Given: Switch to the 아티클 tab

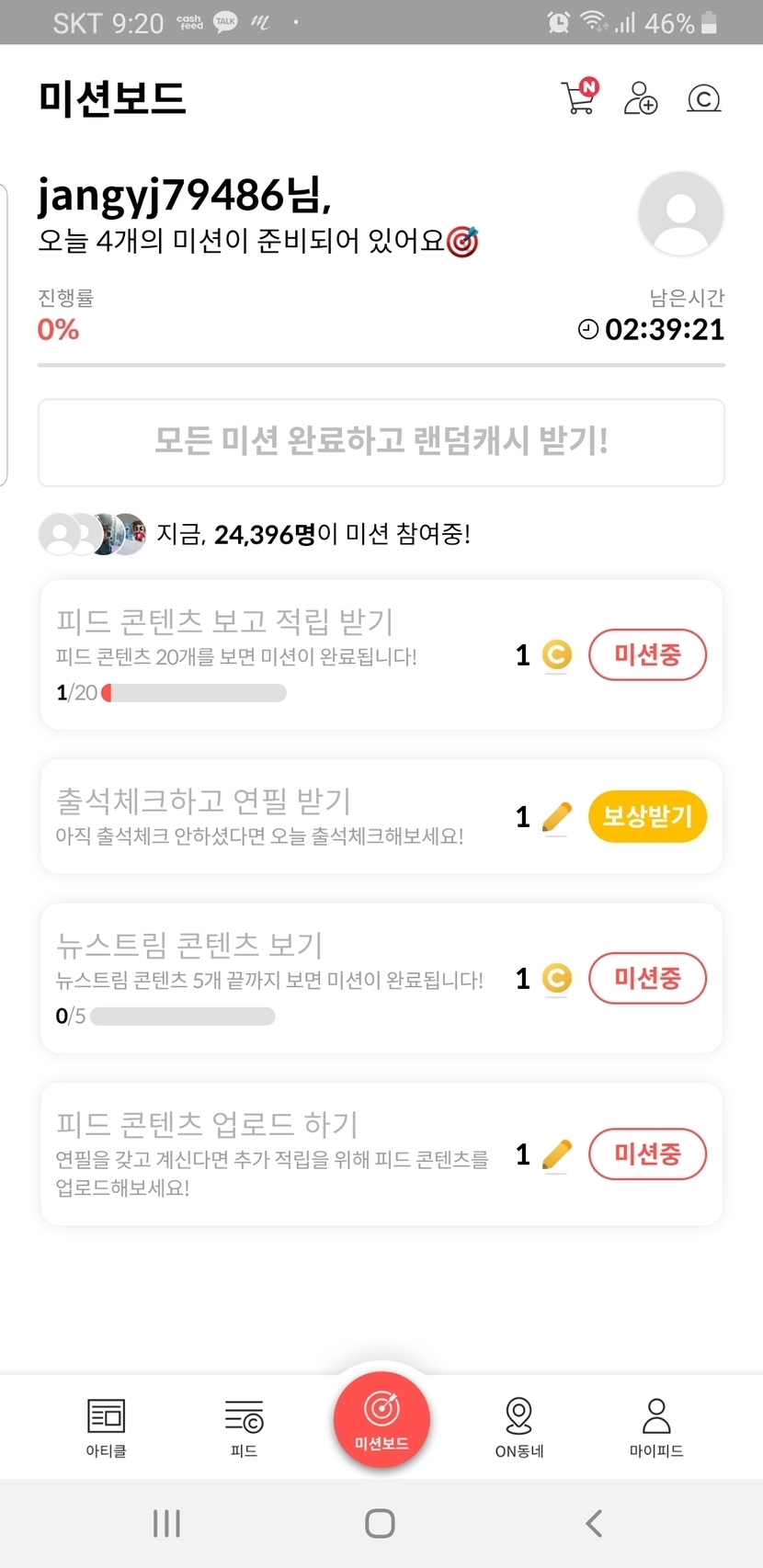Looking at the screenshot, I should (107, 1427).
